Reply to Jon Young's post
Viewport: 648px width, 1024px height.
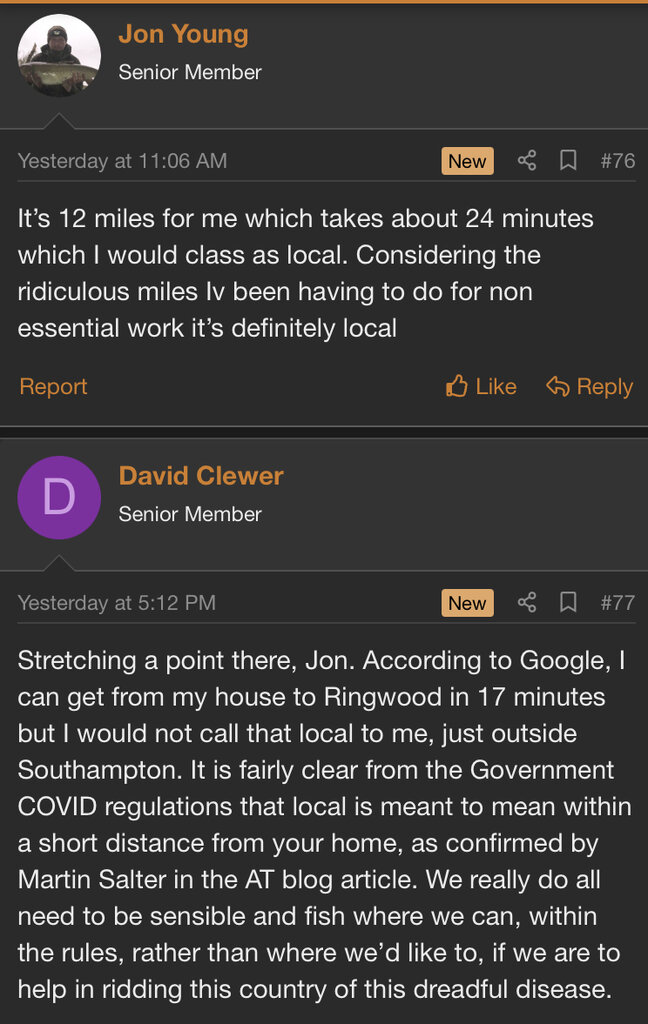click(x=589, y=387)
